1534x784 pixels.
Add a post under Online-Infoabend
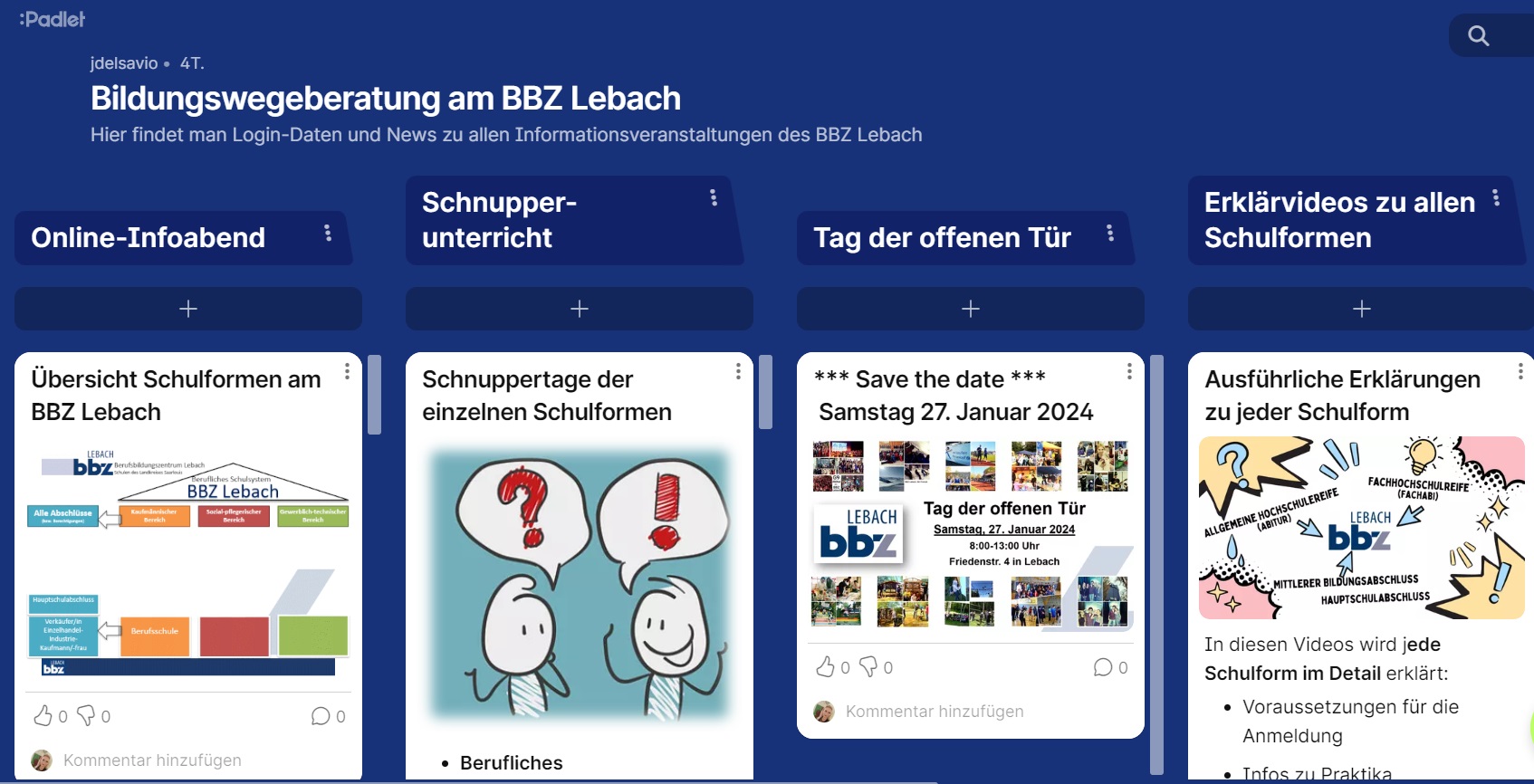pos(188,309)
